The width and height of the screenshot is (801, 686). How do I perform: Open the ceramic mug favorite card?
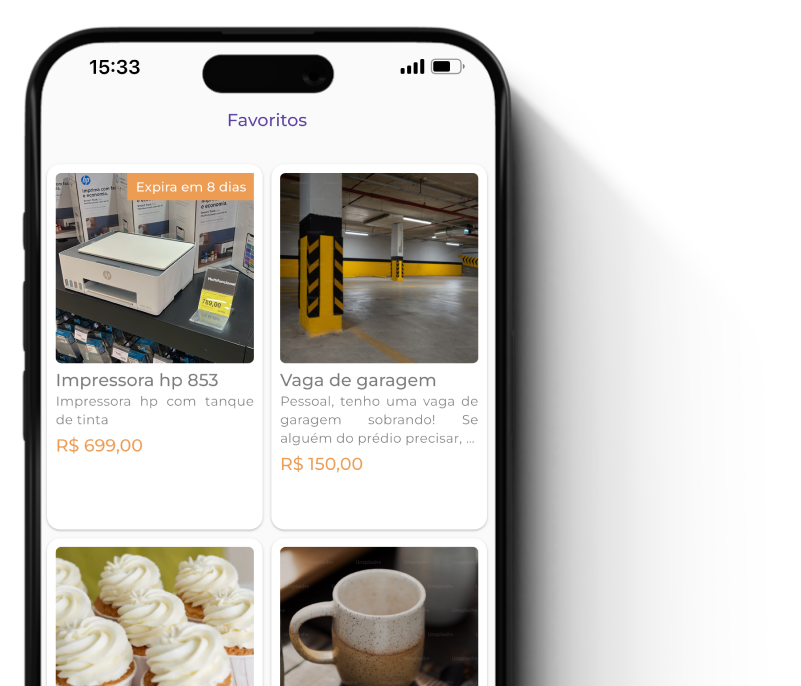tap(378, 615)
